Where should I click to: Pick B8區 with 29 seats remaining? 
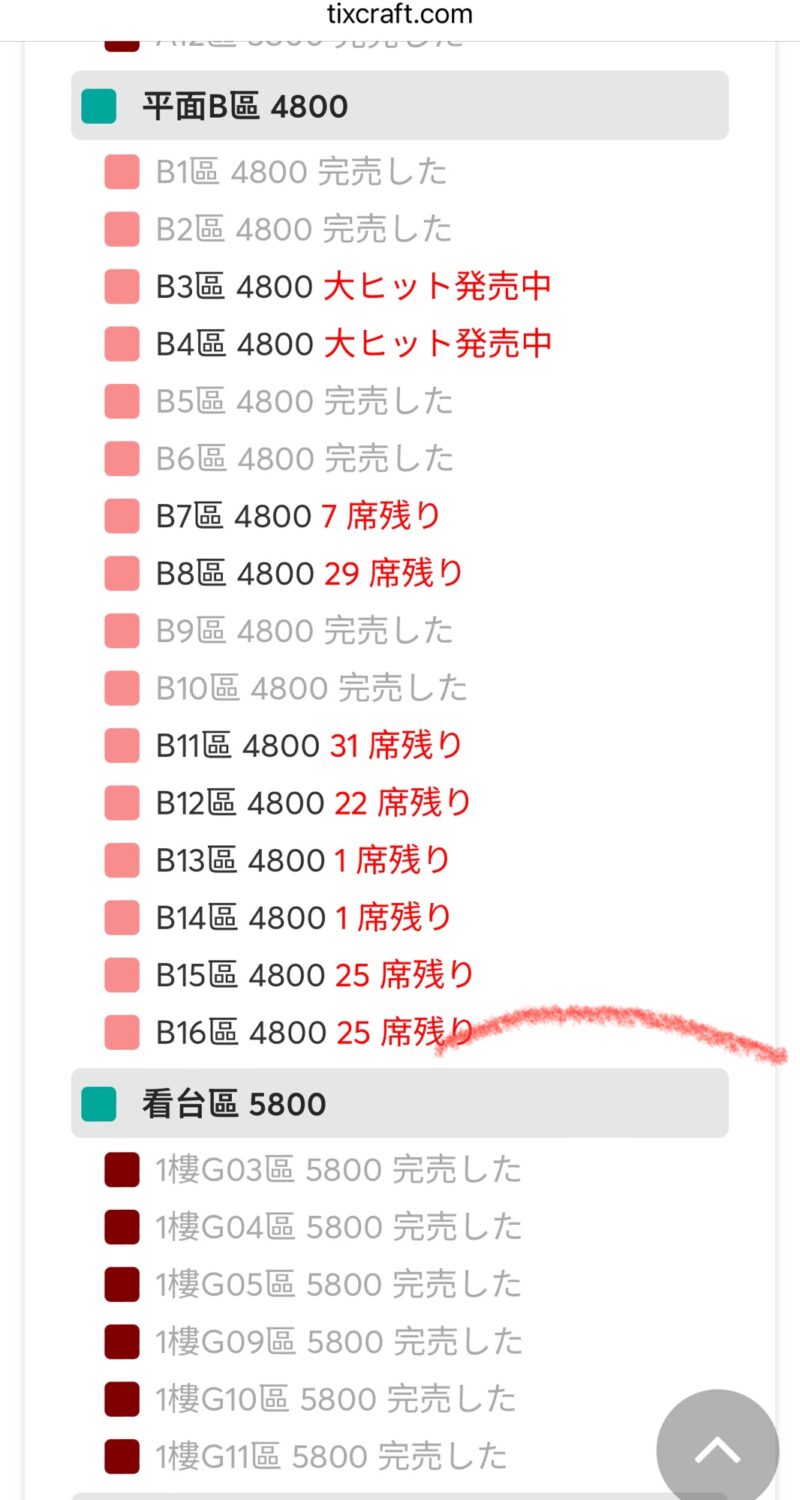(309, 573)
